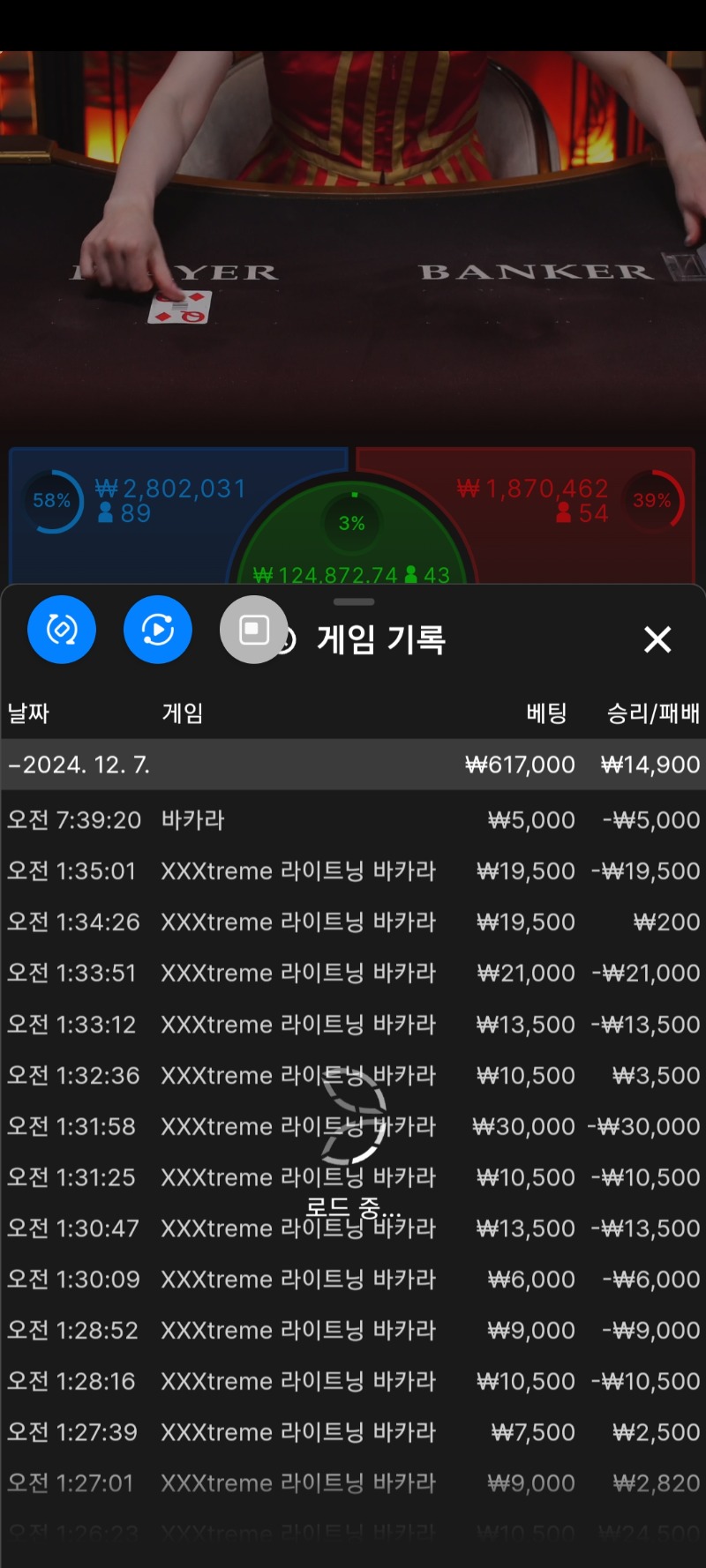706x1568 pixels.
Task: Open the 오전 1:30:09 game record
Action: [x=353, y=1280]
